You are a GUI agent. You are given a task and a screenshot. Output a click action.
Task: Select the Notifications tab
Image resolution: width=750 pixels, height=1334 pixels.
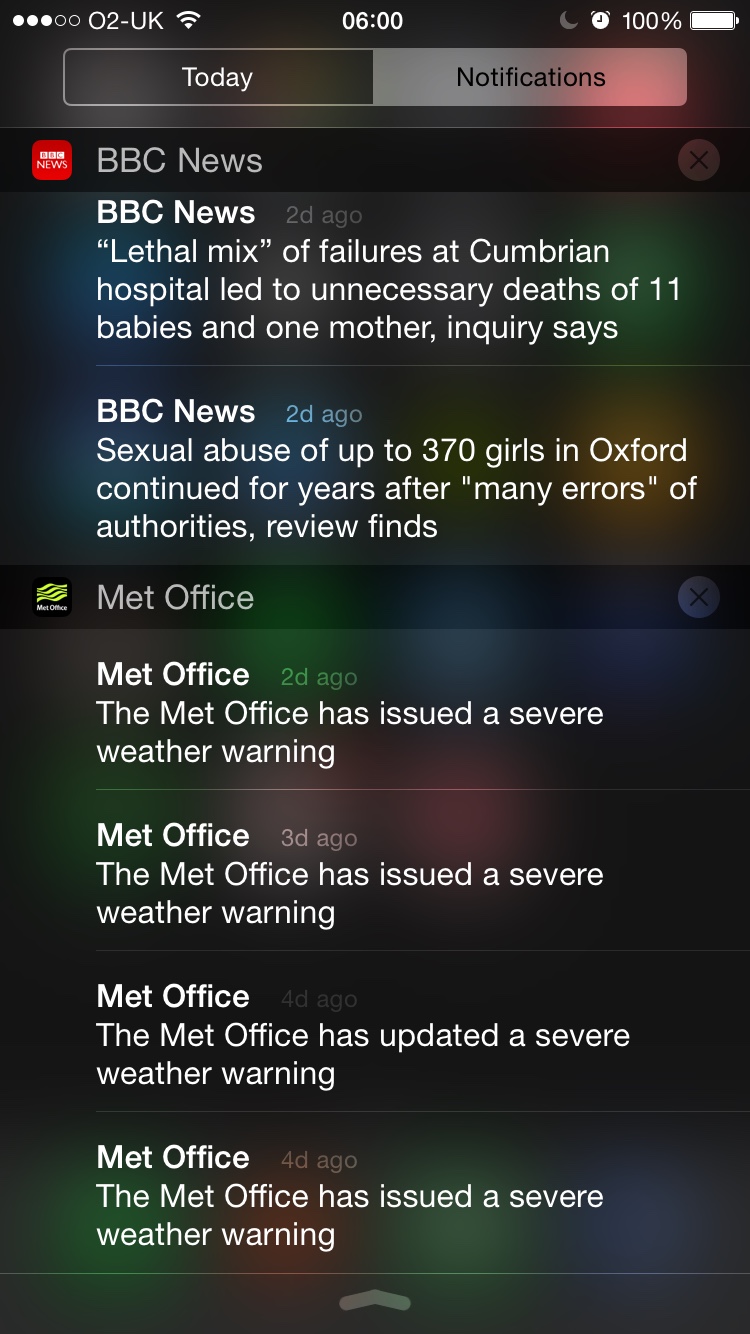point(530,77)
